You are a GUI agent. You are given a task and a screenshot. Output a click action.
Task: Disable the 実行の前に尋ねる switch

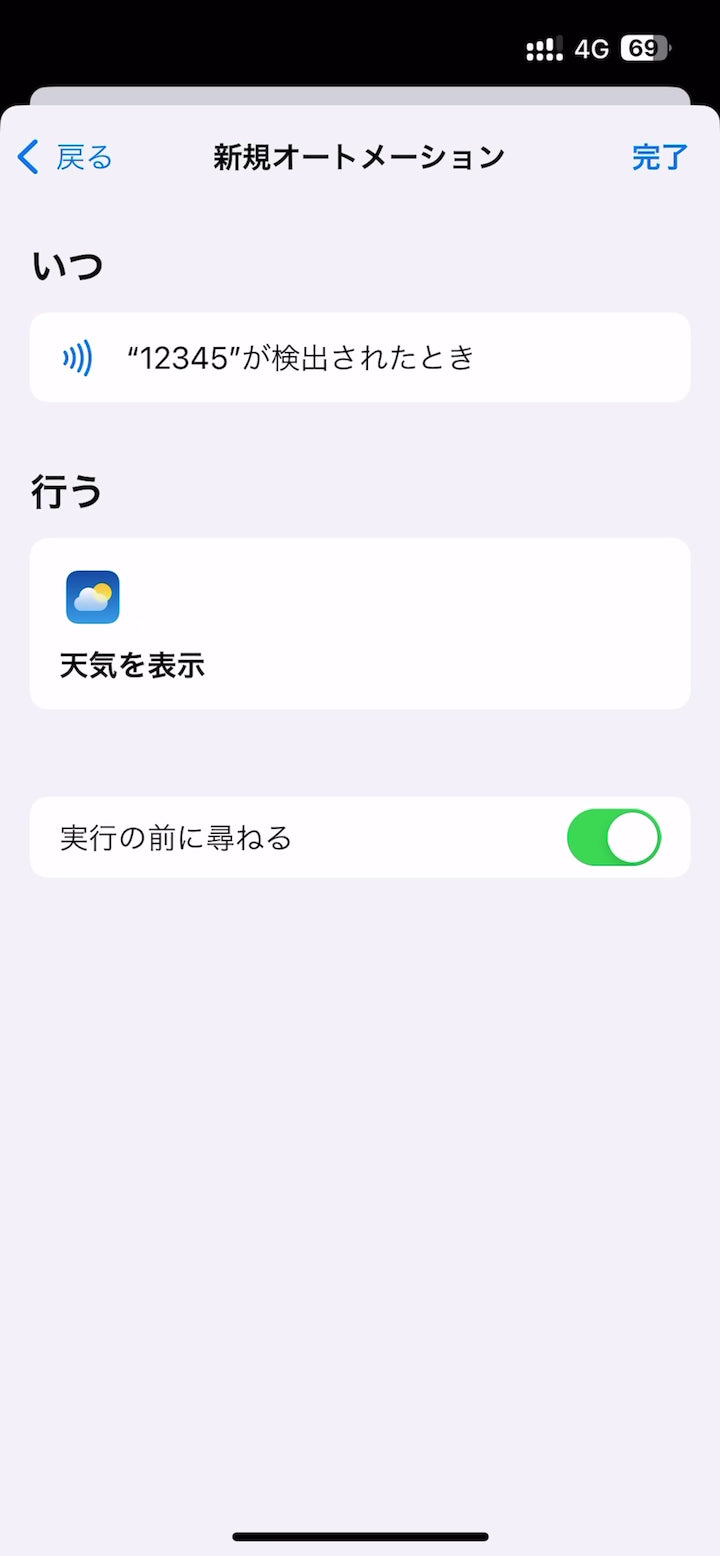(613, 837)
